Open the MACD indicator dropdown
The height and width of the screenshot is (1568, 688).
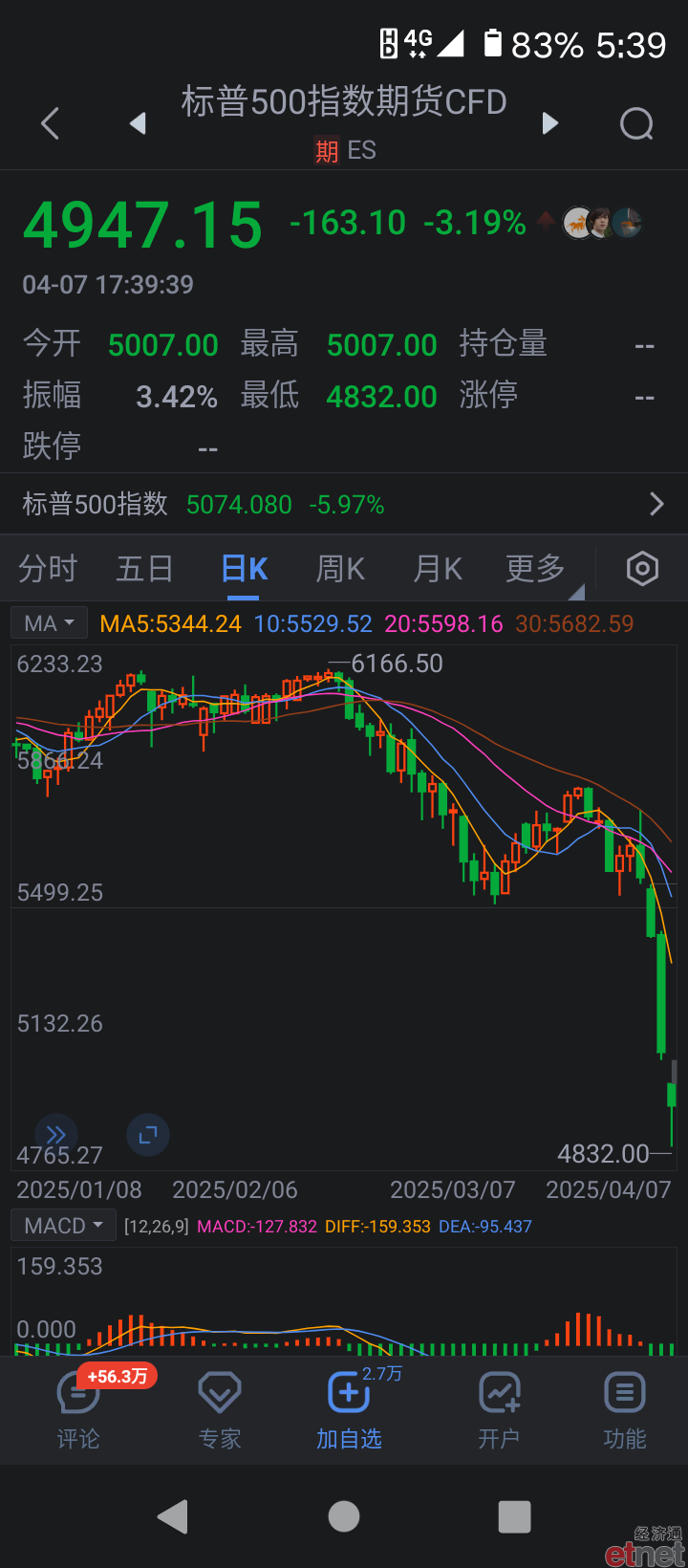click(x=64, y=1226)
